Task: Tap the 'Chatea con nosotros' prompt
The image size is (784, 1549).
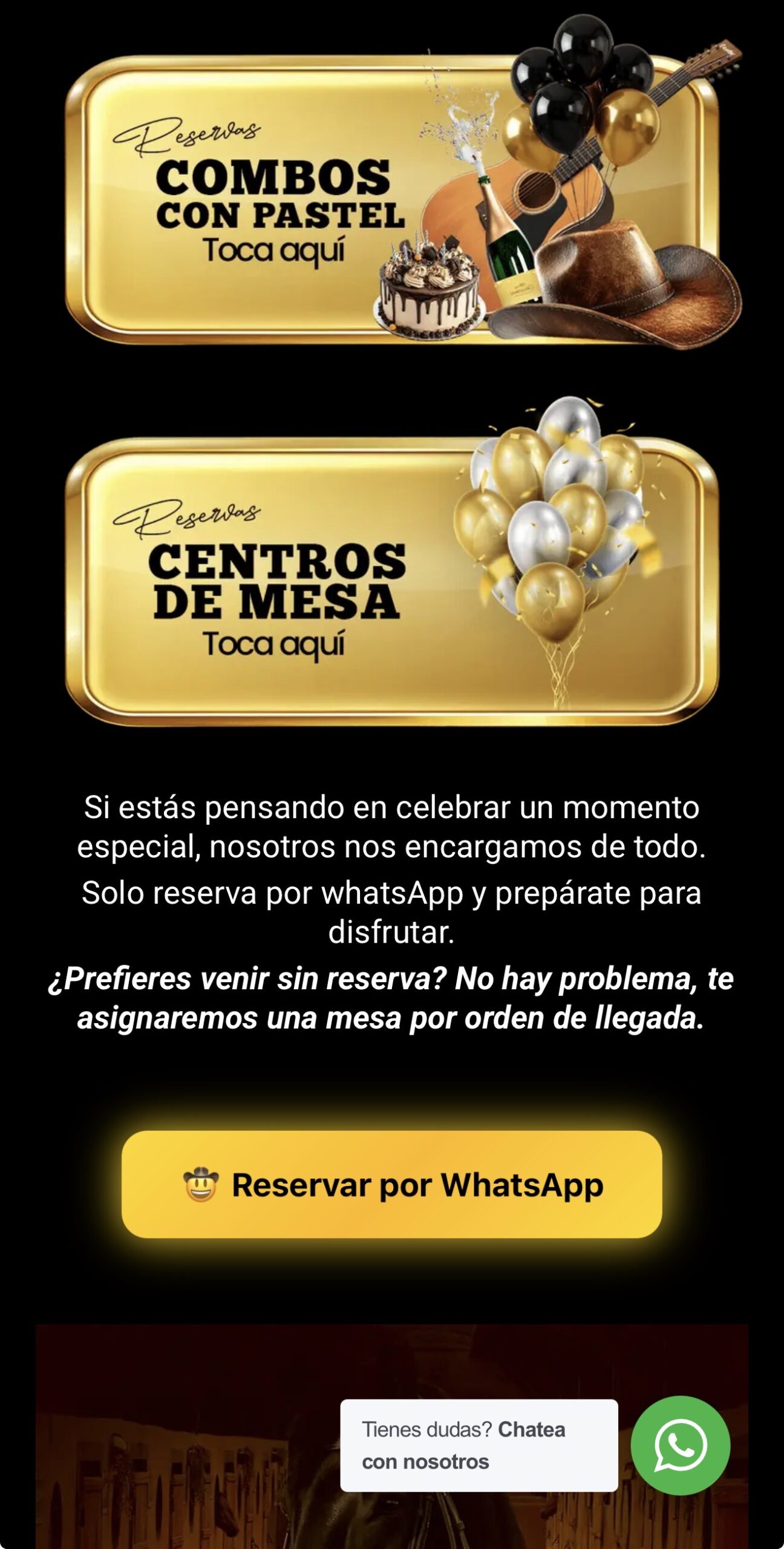Action: pos(479,1445)
